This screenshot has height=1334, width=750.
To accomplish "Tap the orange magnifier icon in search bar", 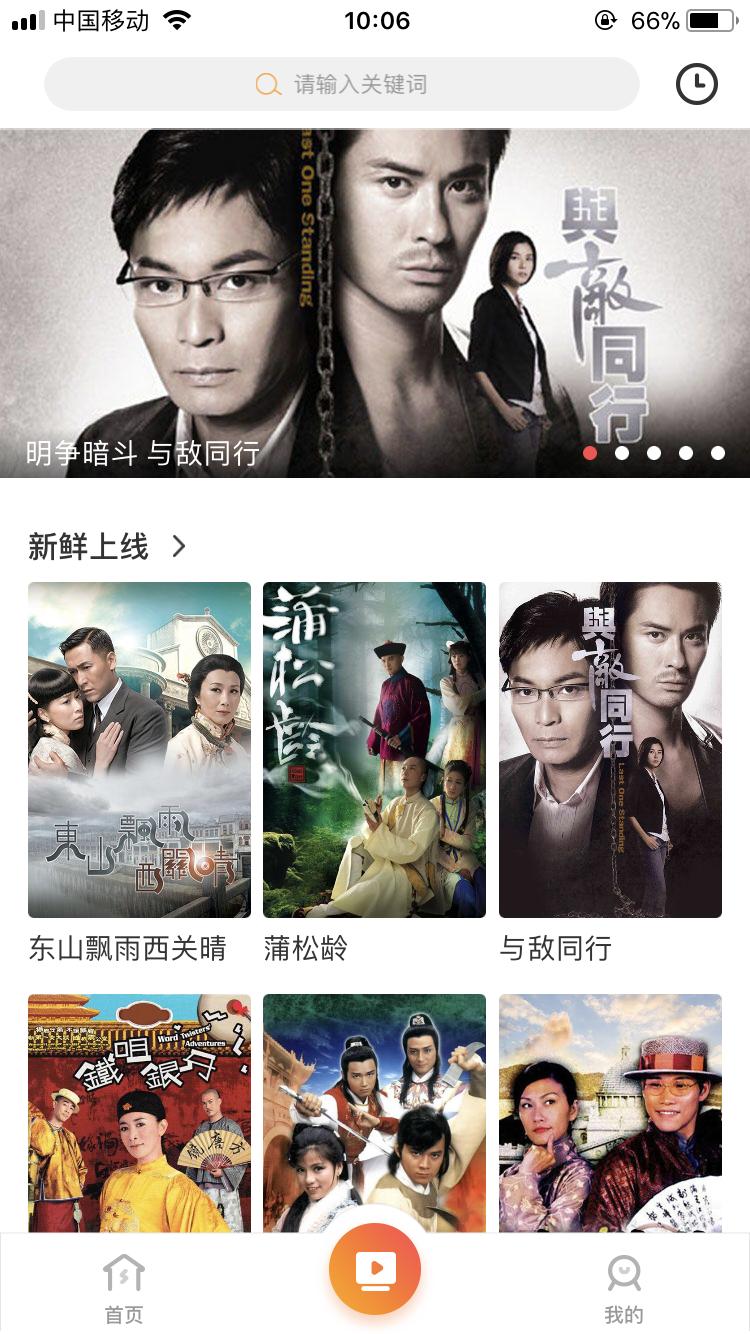I will [268, 84].
